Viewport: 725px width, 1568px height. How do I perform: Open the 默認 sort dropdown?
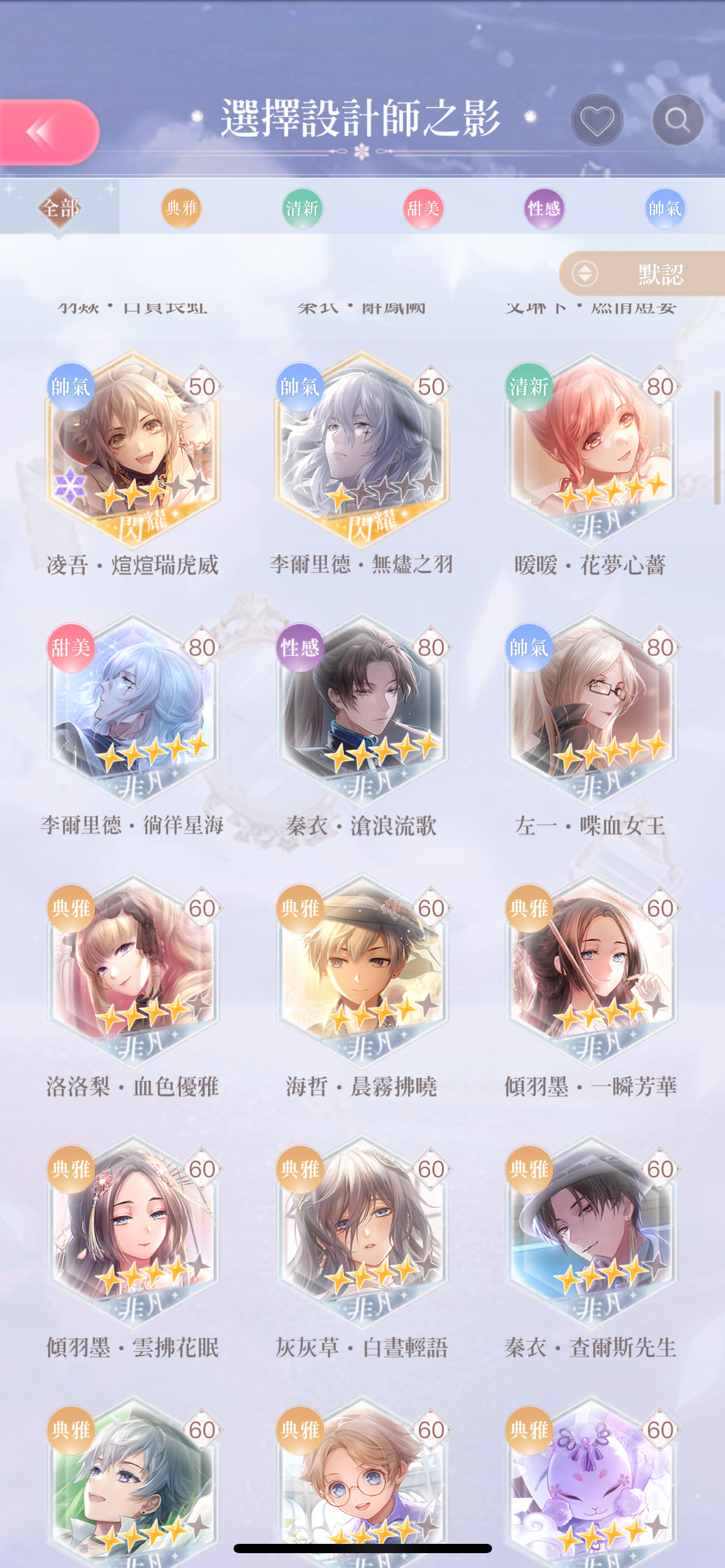point(642,274)
